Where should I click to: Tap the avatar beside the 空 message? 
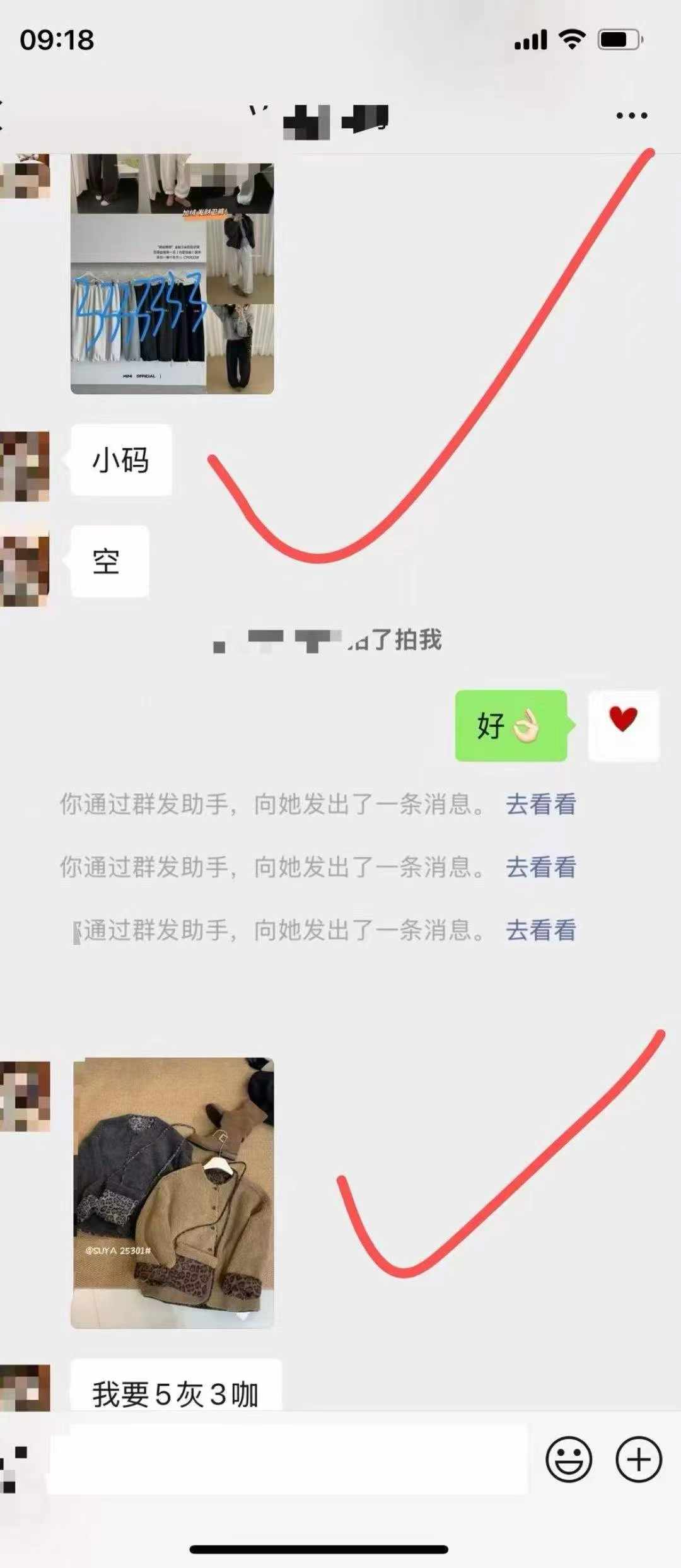25,568
